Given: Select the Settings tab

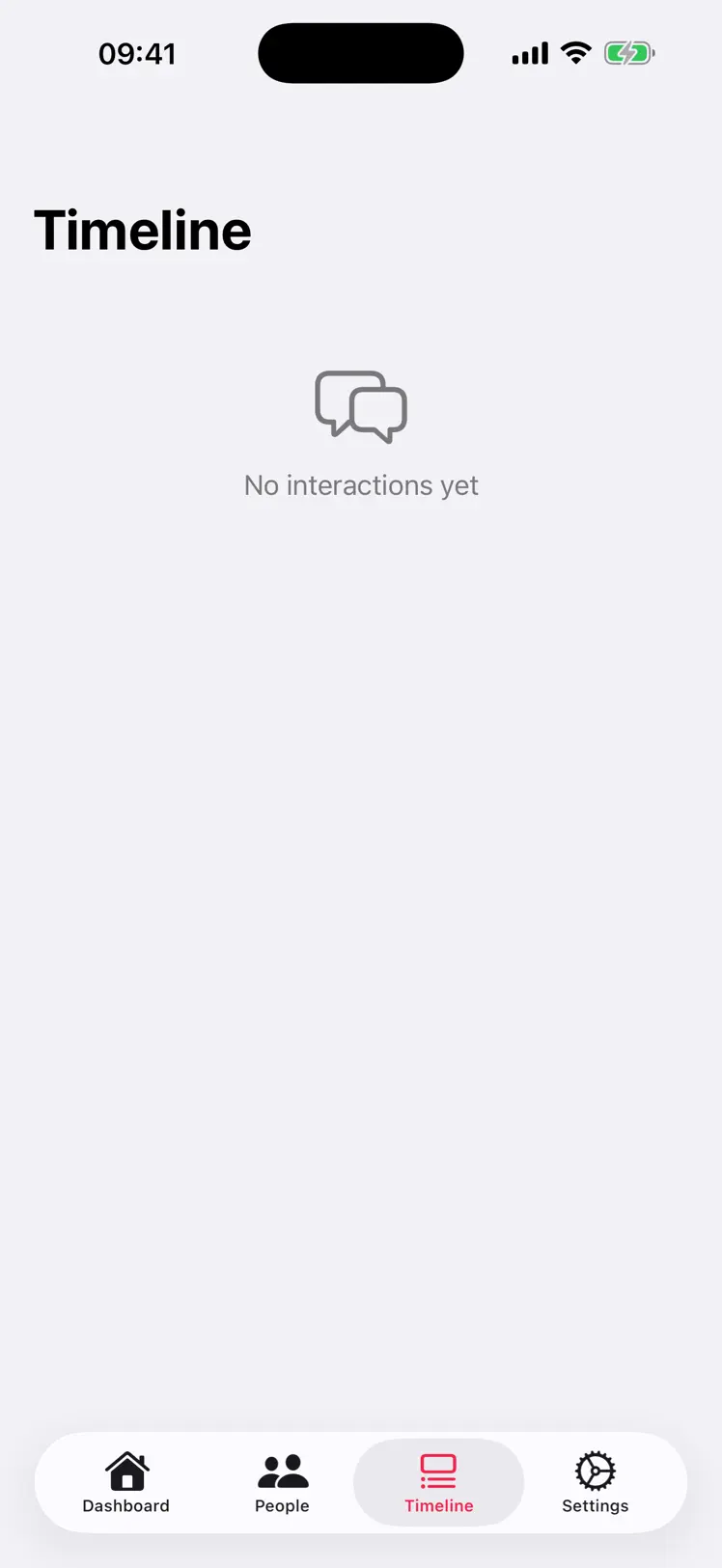Looking at the screenshot, I should [x=595, y=1483].
